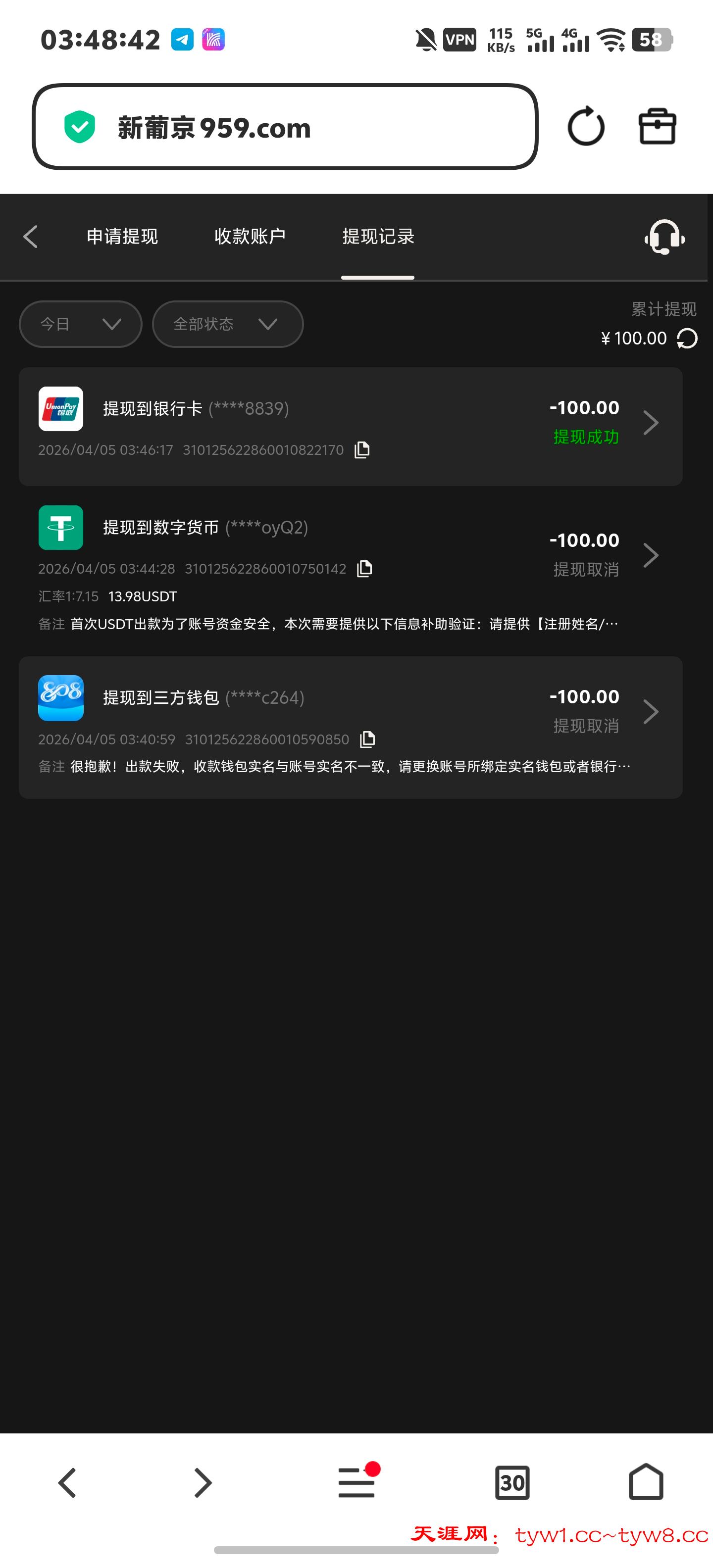Open the cancelled third-party wallet record remark
713x1568 pixels.
click(x=335, y=766)
